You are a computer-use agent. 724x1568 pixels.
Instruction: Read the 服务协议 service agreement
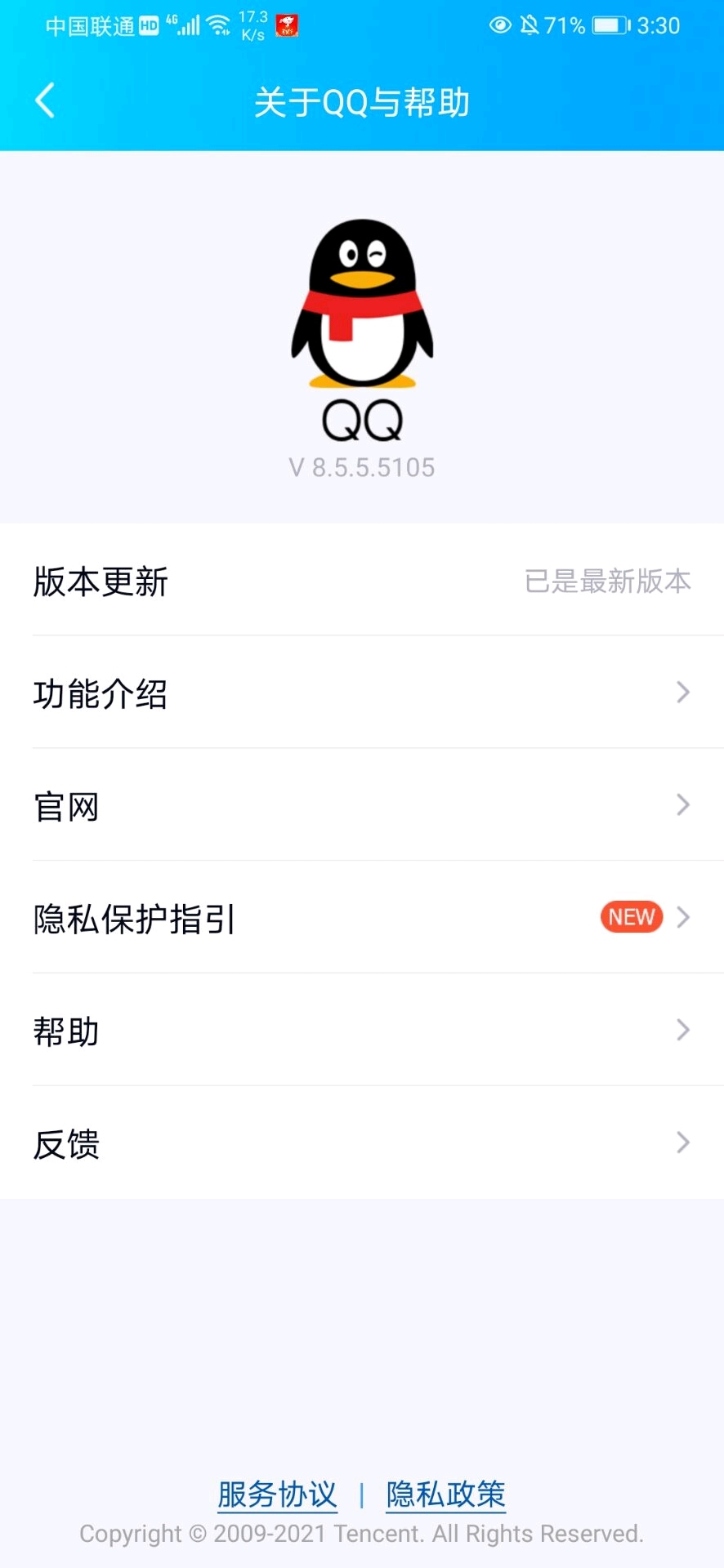277,1494
